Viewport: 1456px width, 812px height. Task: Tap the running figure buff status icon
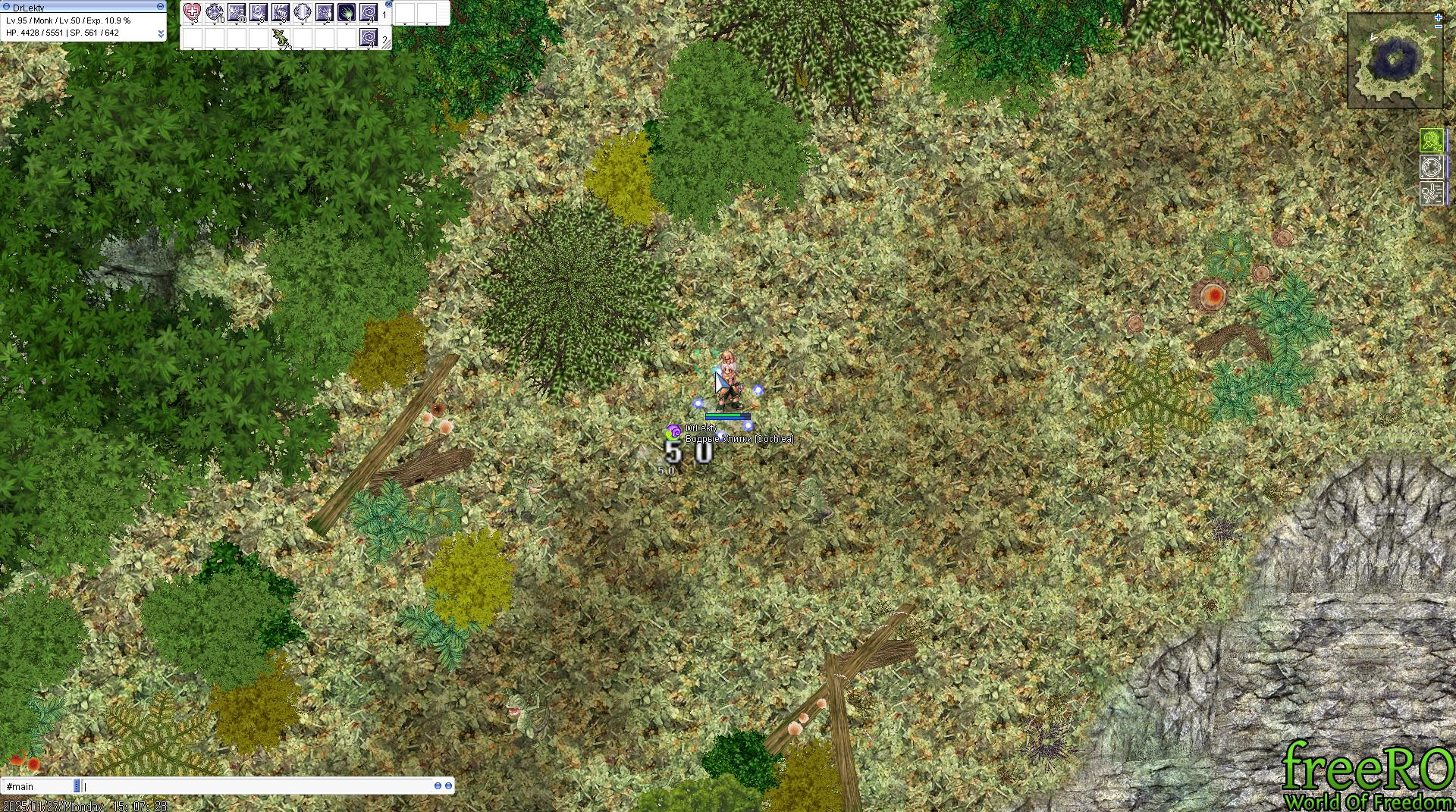point(1431,193)
